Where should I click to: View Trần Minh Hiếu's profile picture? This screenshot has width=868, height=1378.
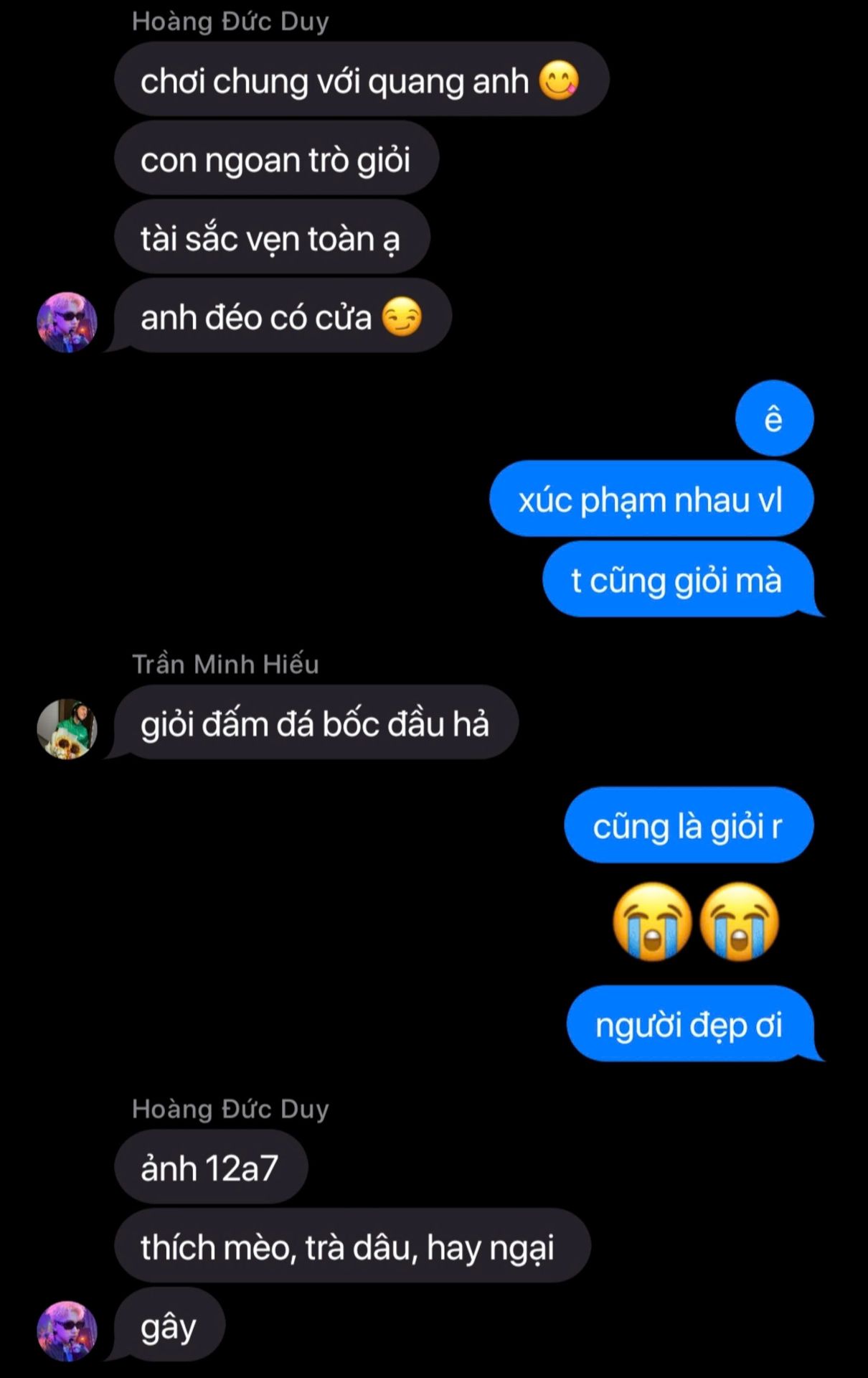pos(67,728)
